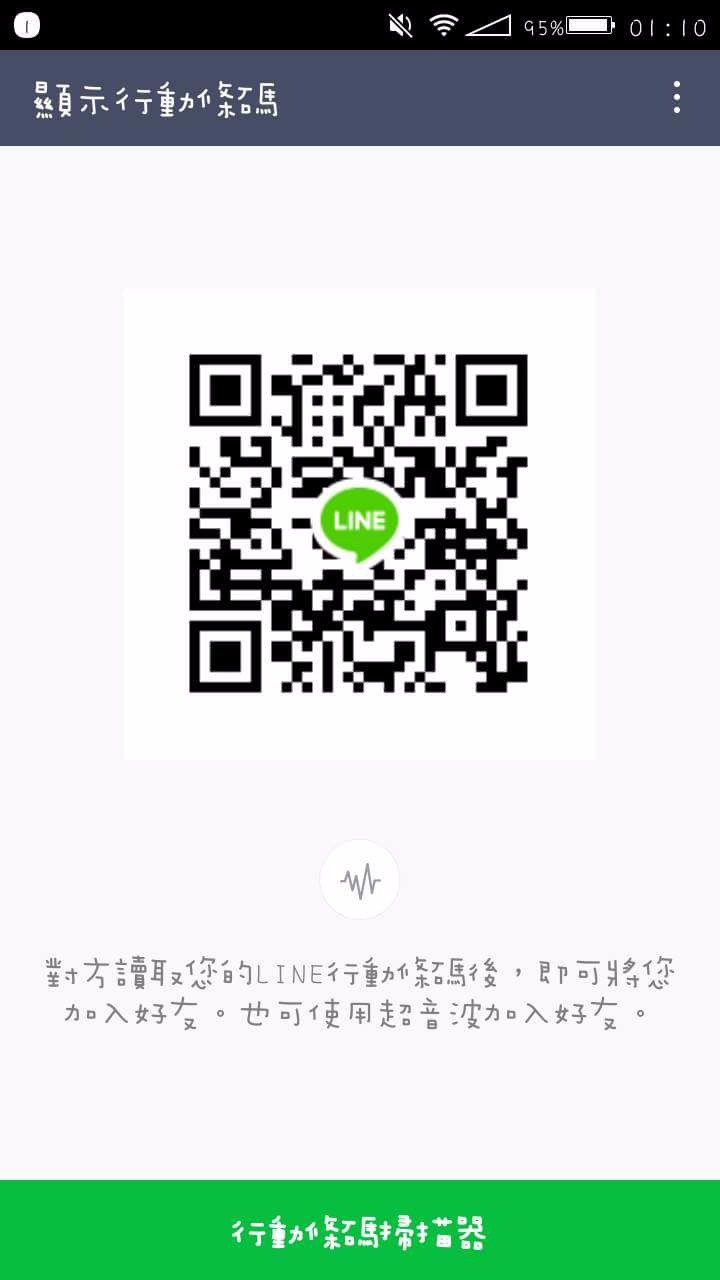Open the overflow menu in the app bar

pos(677,97)
